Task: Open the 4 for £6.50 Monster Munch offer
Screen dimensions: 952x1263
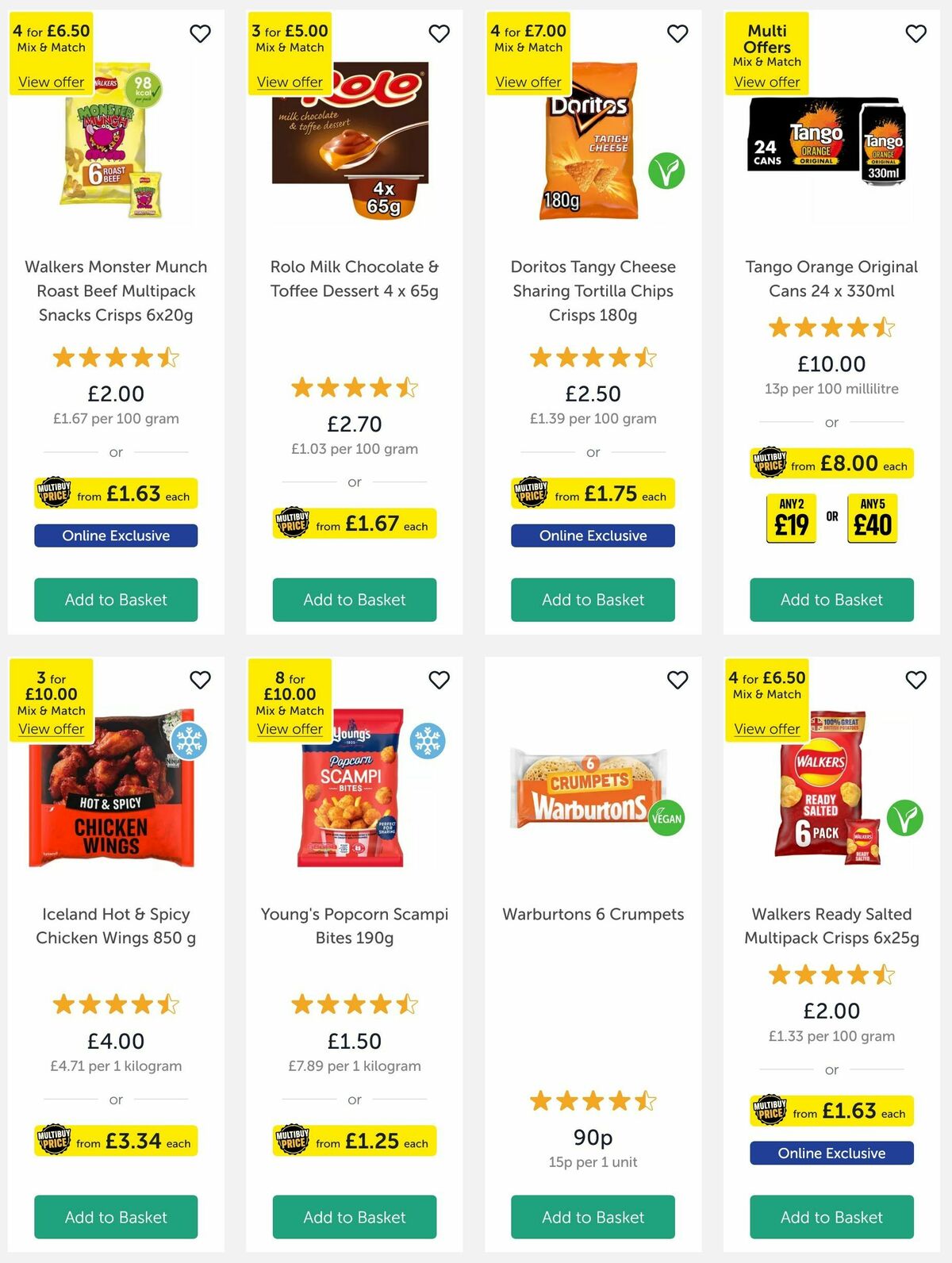Action: pyautogui.click(x=51, y=82)
